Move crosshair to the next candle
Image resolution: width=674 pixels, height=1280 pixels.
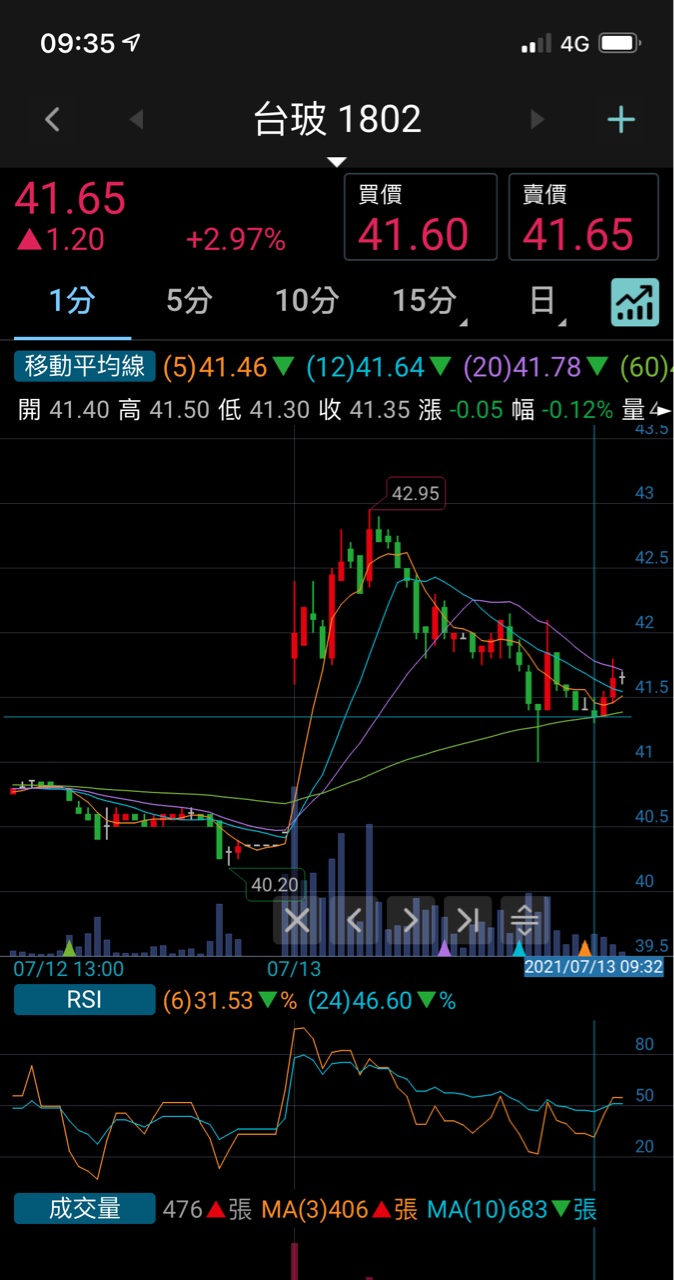coord(411,920)
